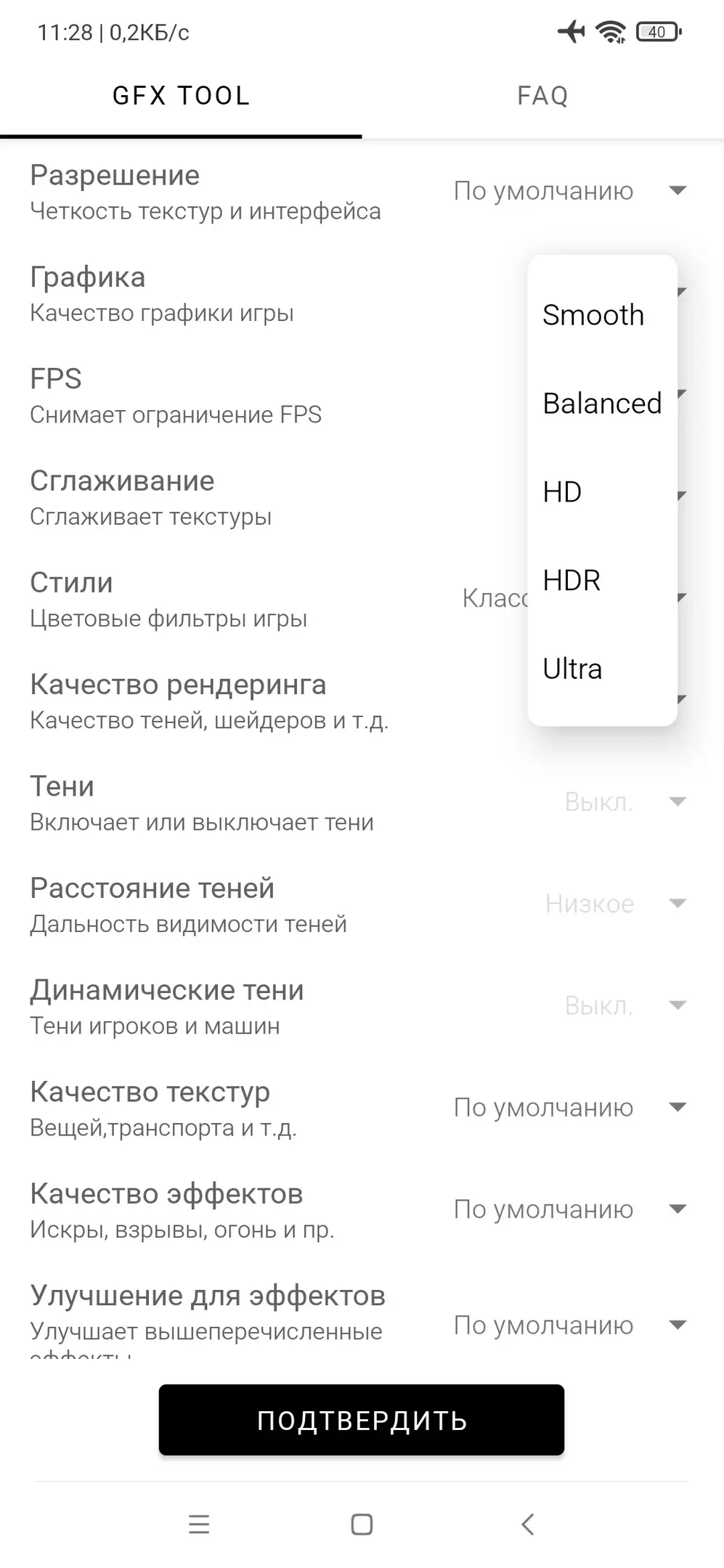The width and height of the screenshot is (724, 1568).
Task: Choose Balanced graphics quality
Action: click(x=602, y=404)
